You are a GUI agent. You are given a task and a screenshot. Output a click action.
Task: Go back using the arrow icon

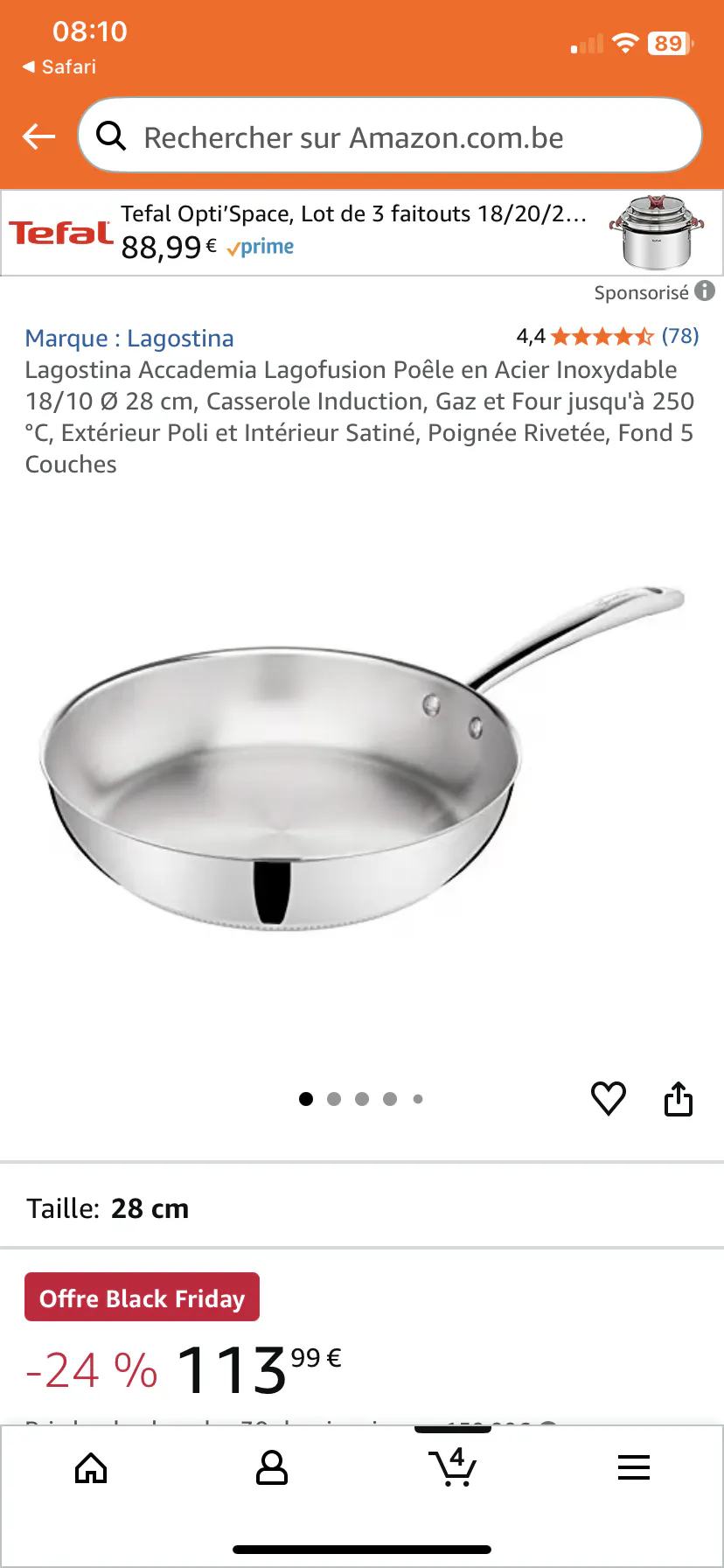(x=38, y=136)
